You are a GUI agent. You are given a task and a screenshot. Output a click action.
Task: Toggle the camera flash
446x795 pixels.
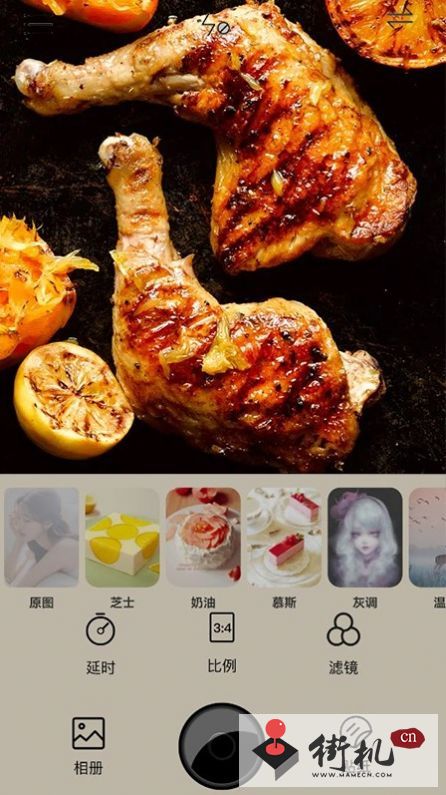[x=215, y=24]
